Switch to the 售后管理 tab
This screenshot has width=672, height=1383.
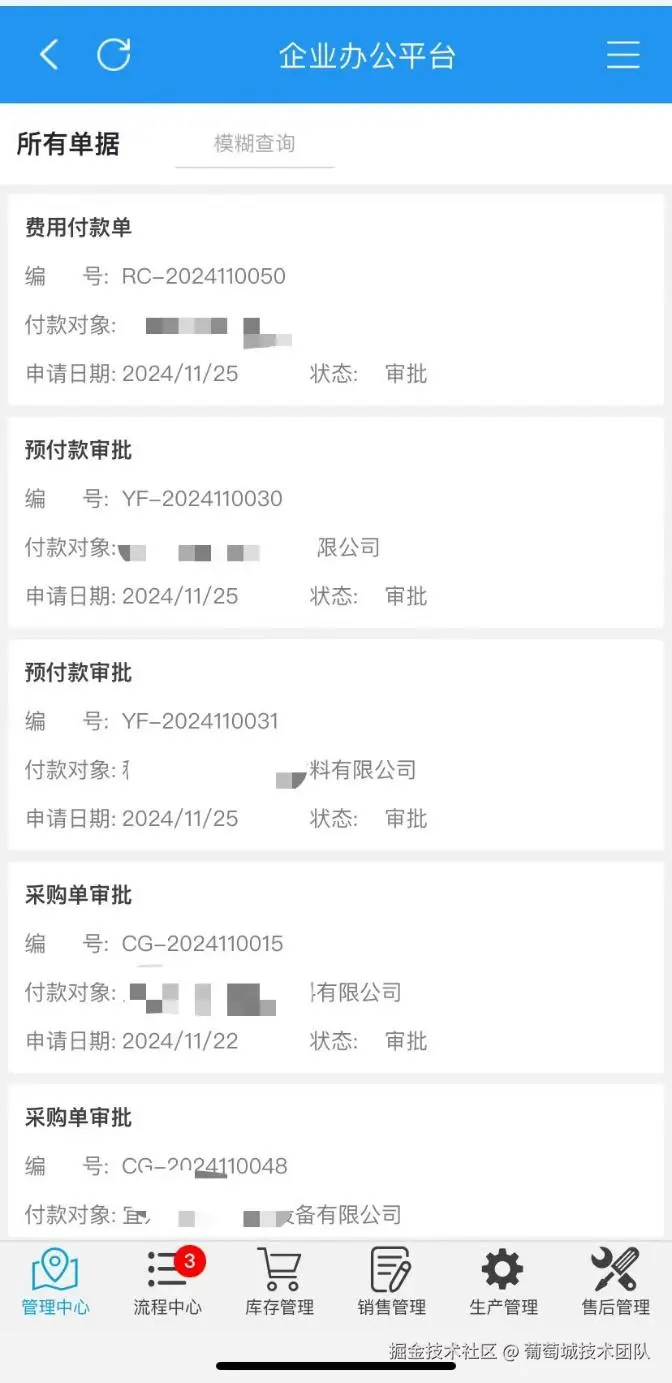pos(615,1282)
